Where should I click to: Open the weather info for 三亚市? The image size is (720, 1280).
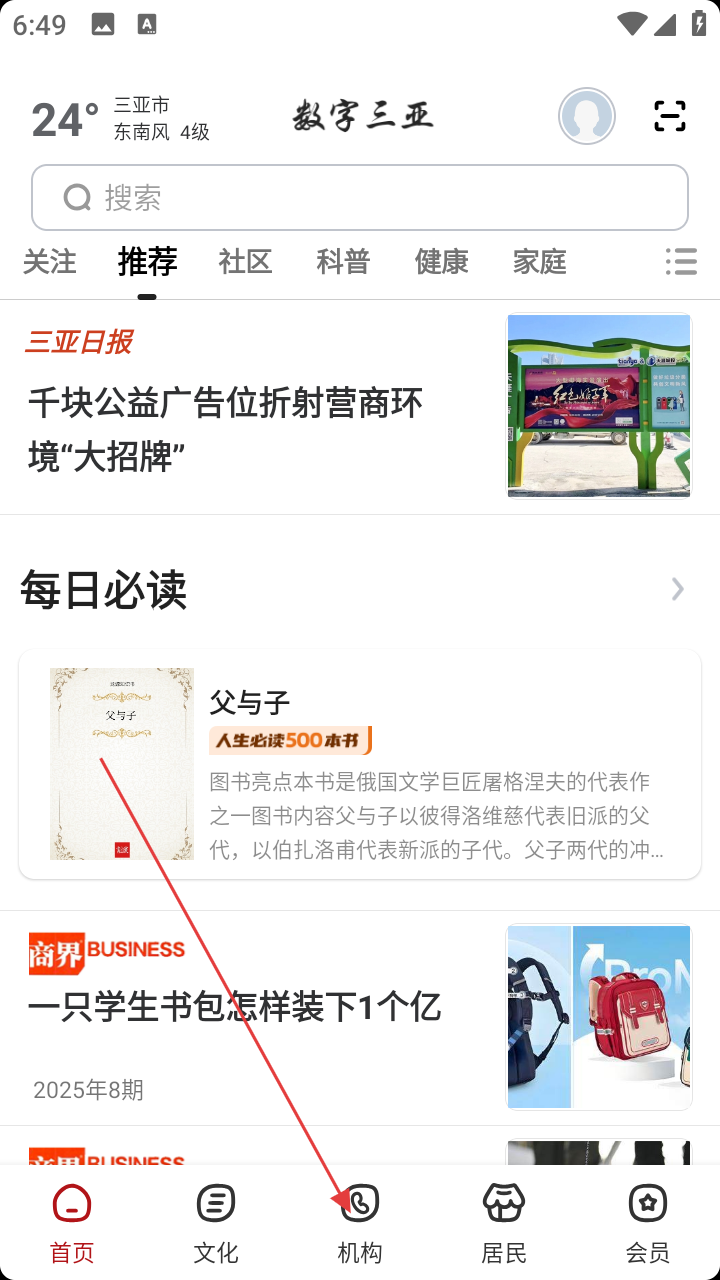(x=120, y=118)
